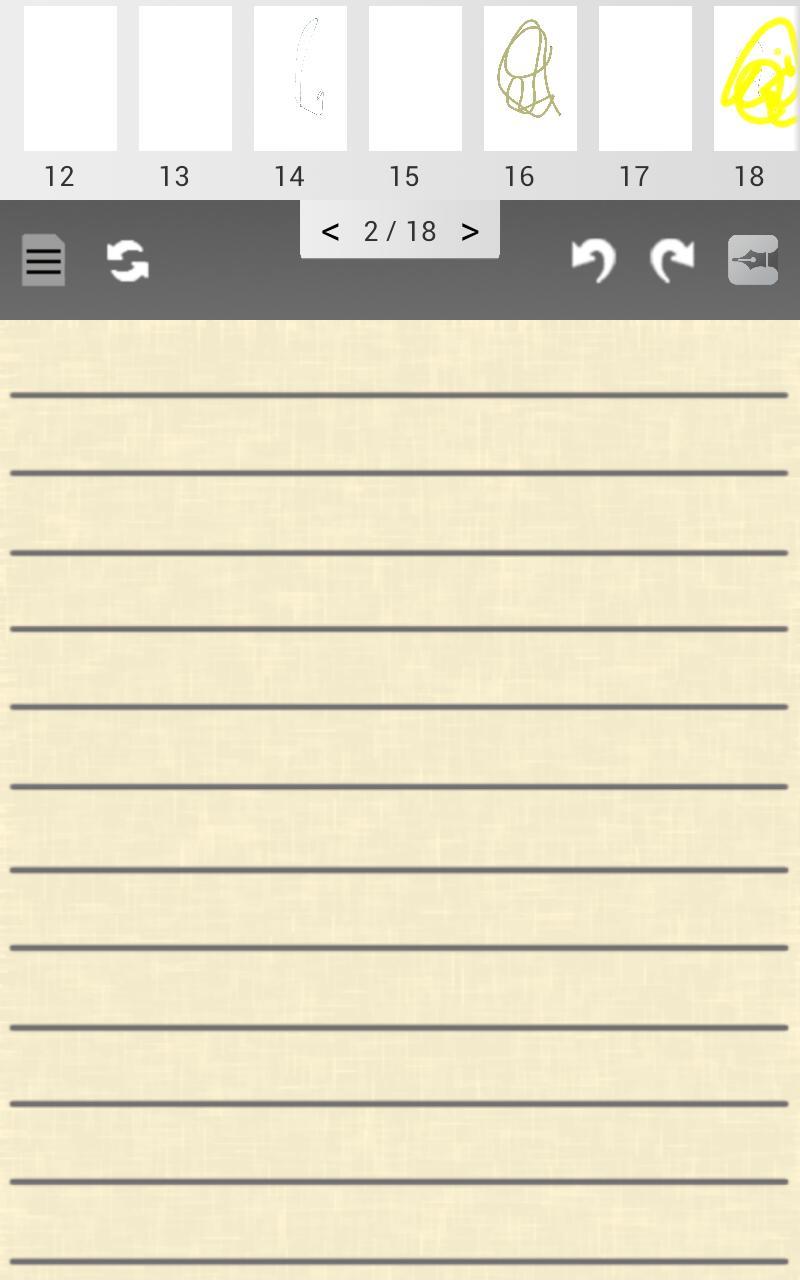Tap the sync refresh icon
This screenshot has width=800, height=1280.
coord(128,261)
